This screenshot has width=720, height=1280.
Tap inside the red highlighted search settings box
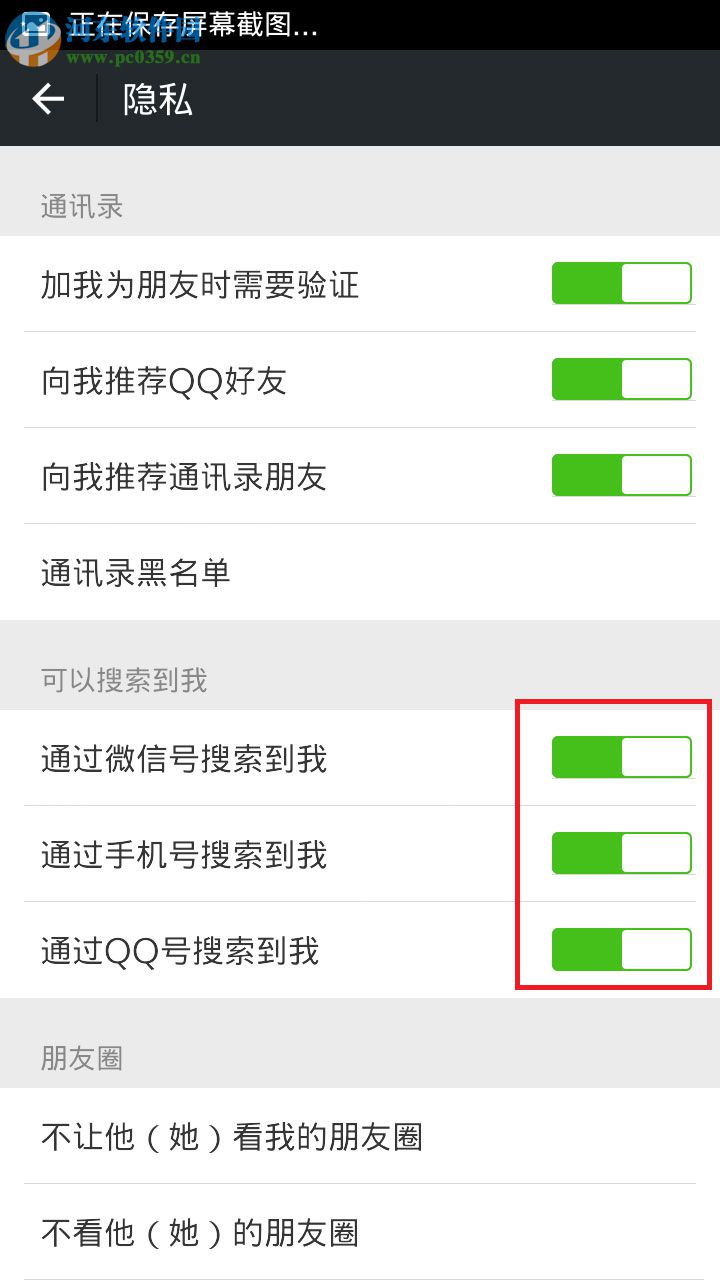pyautogui.click(x=610, y=852)
